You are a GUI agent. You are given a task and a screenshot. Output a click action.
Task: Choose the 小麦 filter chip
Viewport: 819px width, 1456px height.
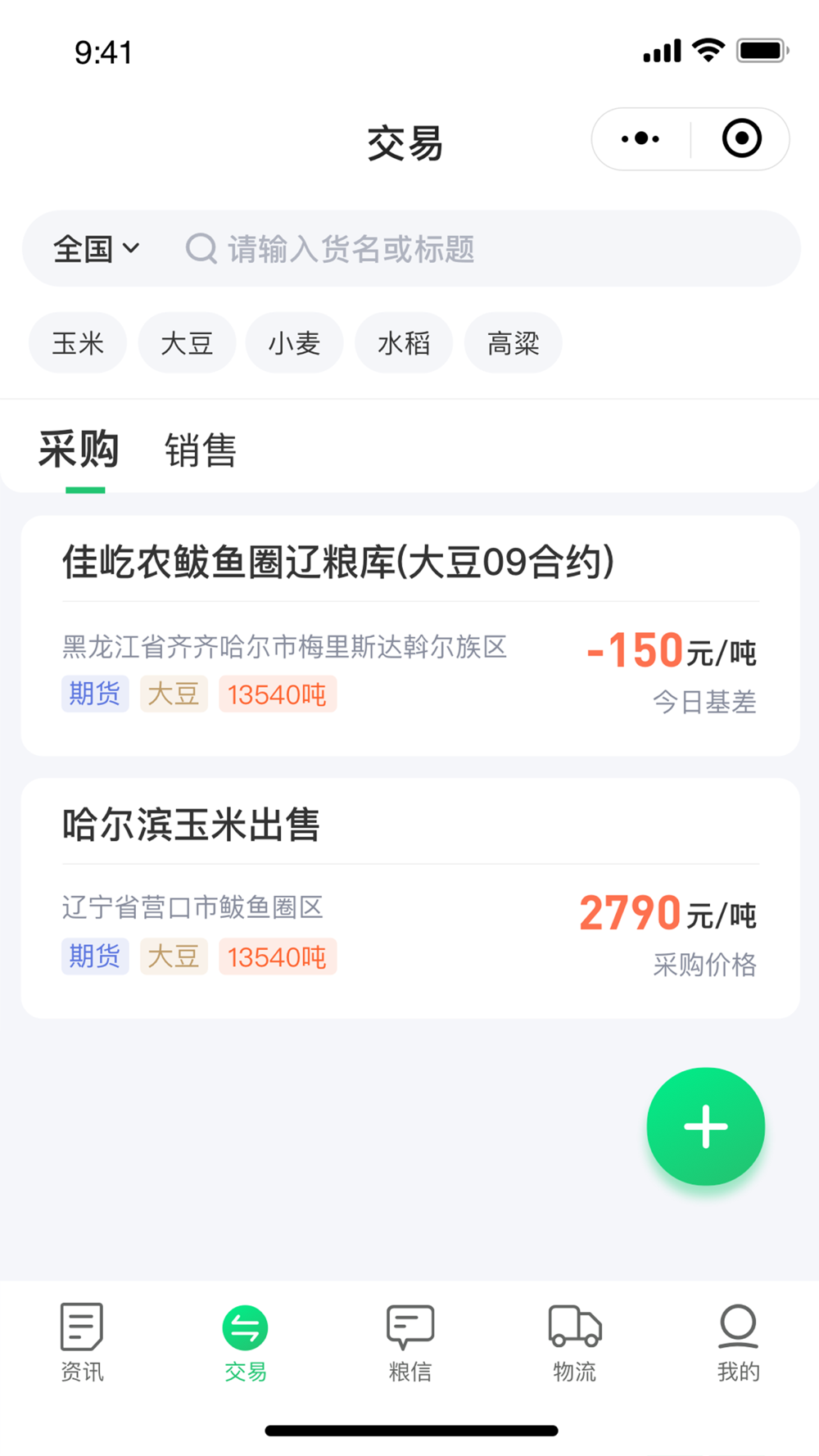click(295, 343)
